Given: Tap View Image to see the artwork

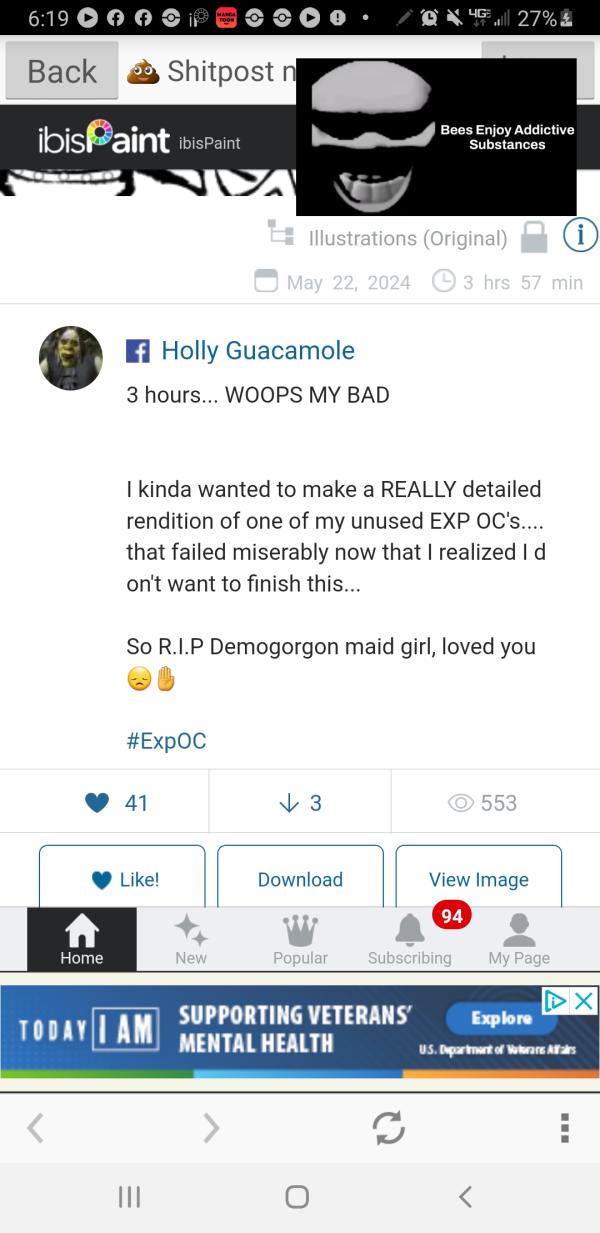Looking at the screenshot, I should pyautogui.click(x=478, y=879).
